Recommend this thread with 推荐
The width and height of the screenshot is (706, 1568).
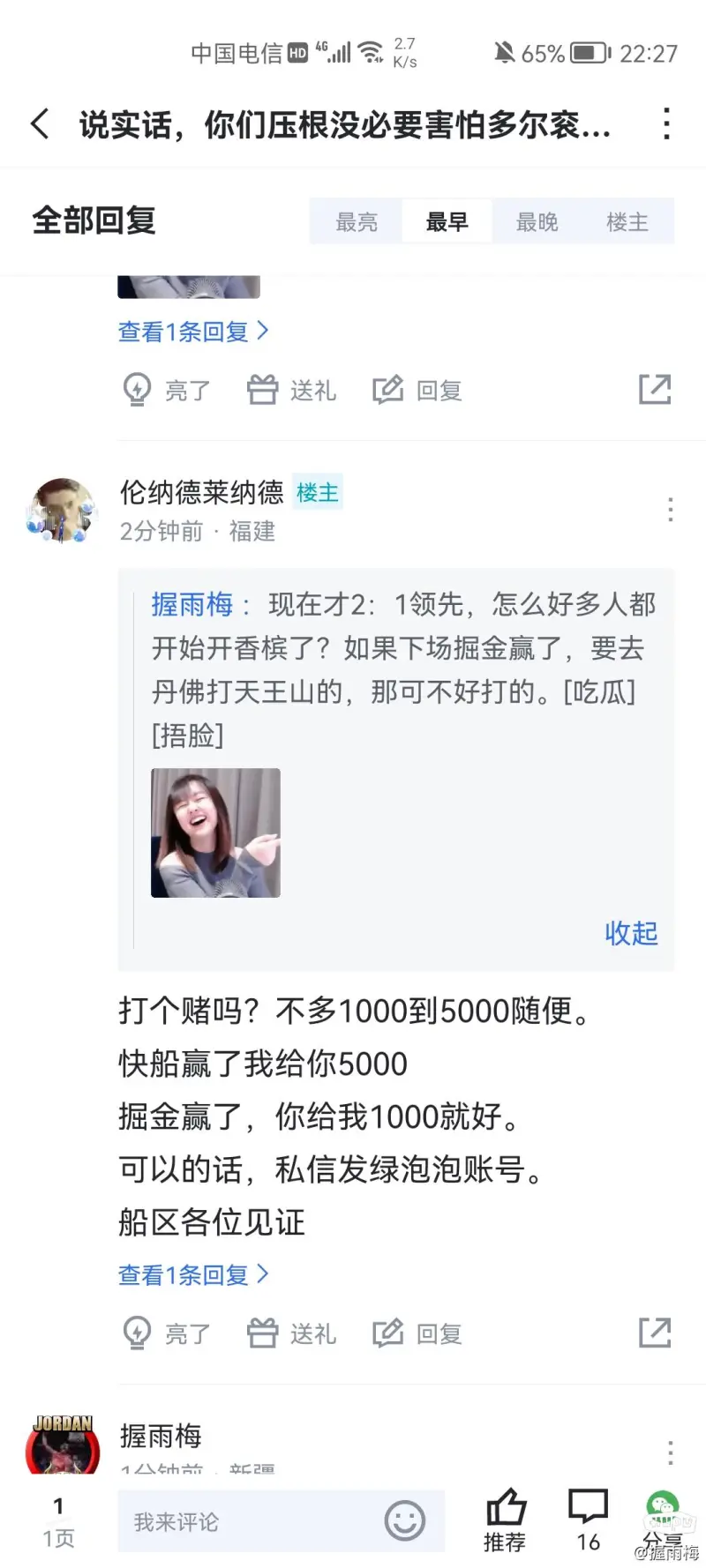[505, 1520]
